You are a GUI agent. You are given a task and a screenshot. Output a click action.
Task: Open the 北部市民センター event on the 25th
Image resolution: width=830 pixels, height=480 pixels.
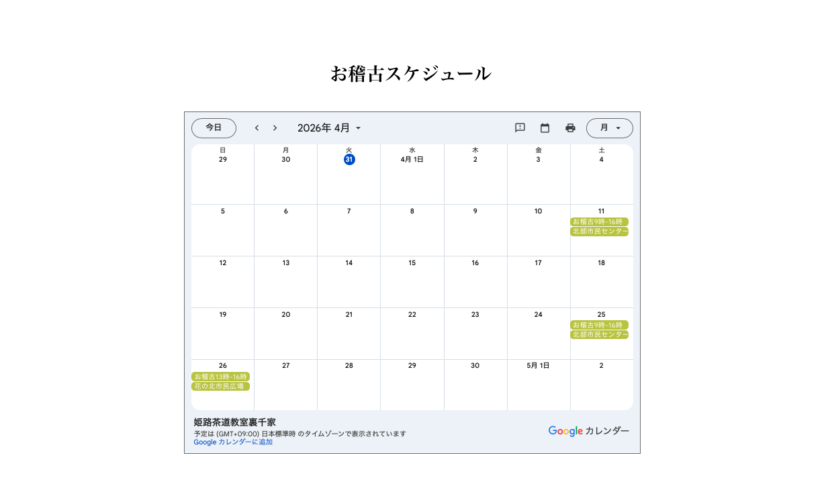599,335
